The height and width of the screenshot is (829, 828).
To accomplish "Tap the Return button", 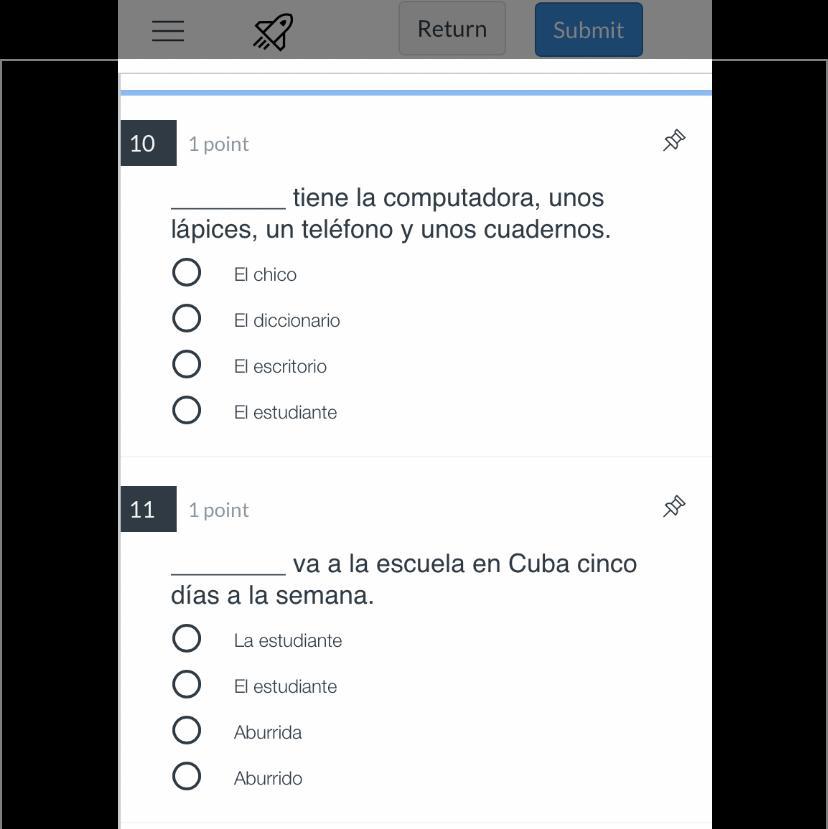I will point(452,29).
